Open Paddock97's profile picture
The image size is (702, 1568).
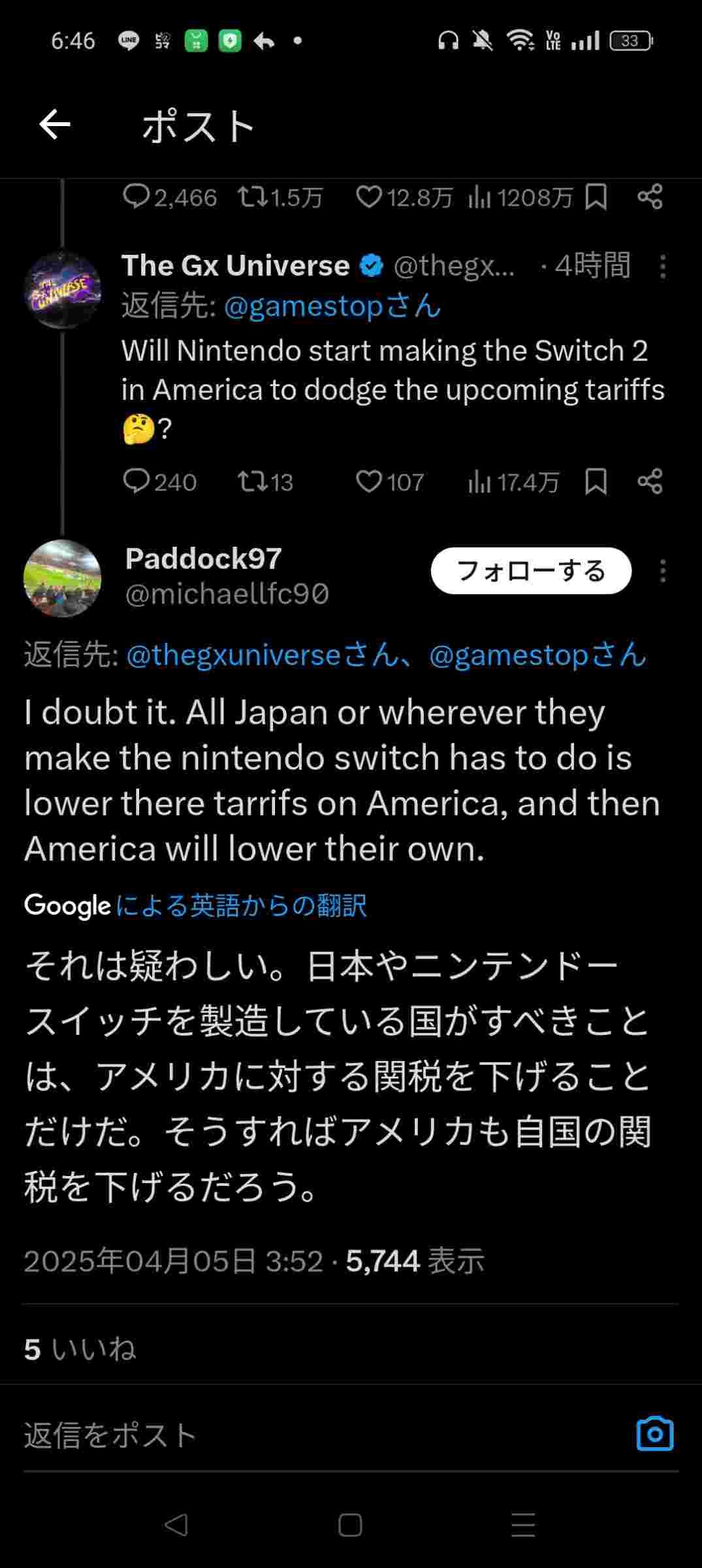[63, 578]
